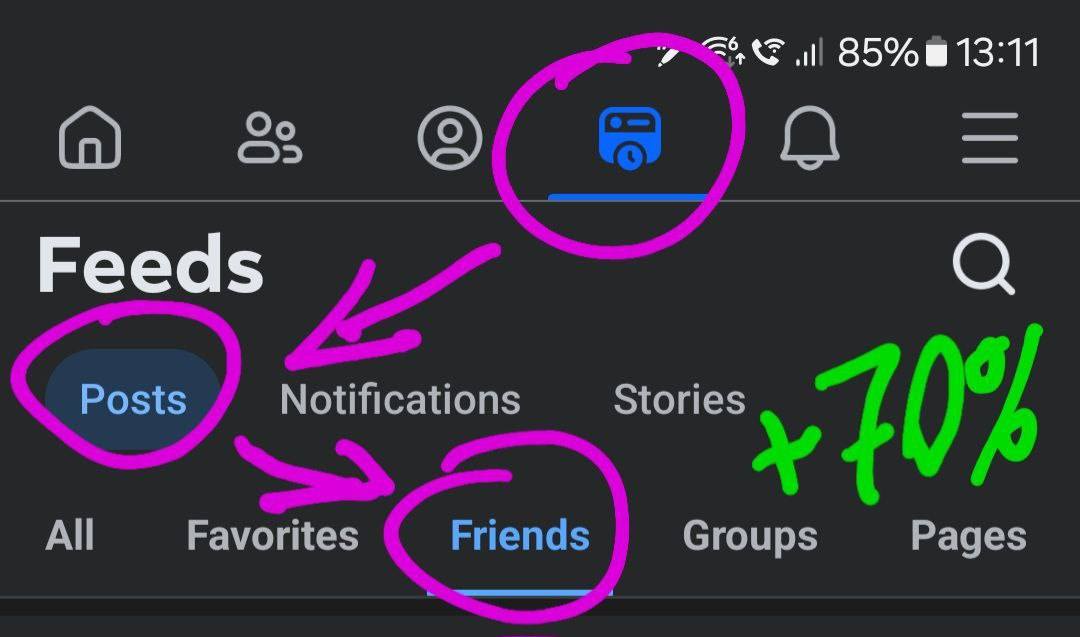The width and height of the screenshot is (1080, 637).
Task: Switch to the Notifications chip beside Posts
Action: pyautogui.click(x=400, y=400)
